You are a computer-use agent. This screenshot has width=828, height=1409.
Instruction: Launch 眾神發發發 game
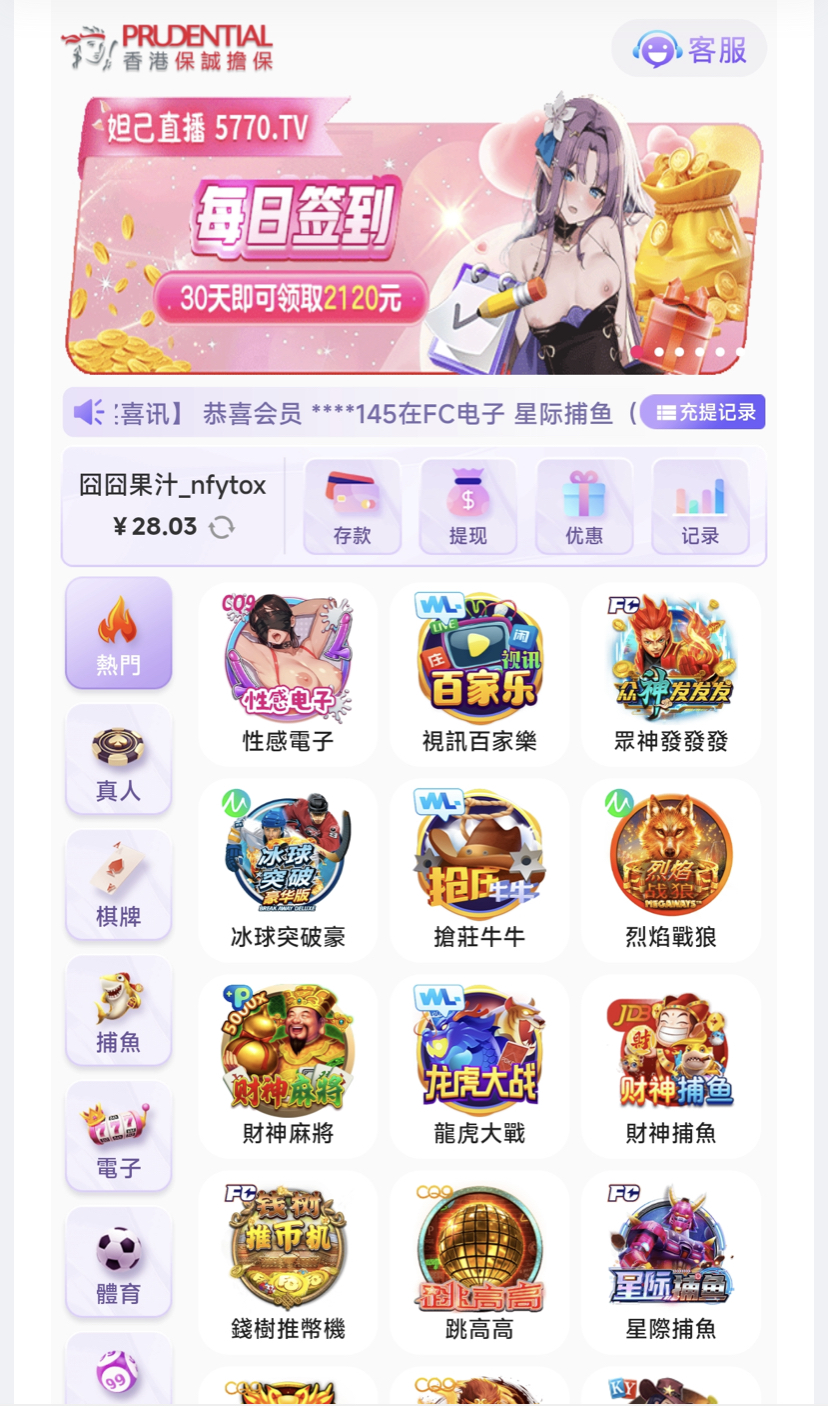[x=671, y=672]
